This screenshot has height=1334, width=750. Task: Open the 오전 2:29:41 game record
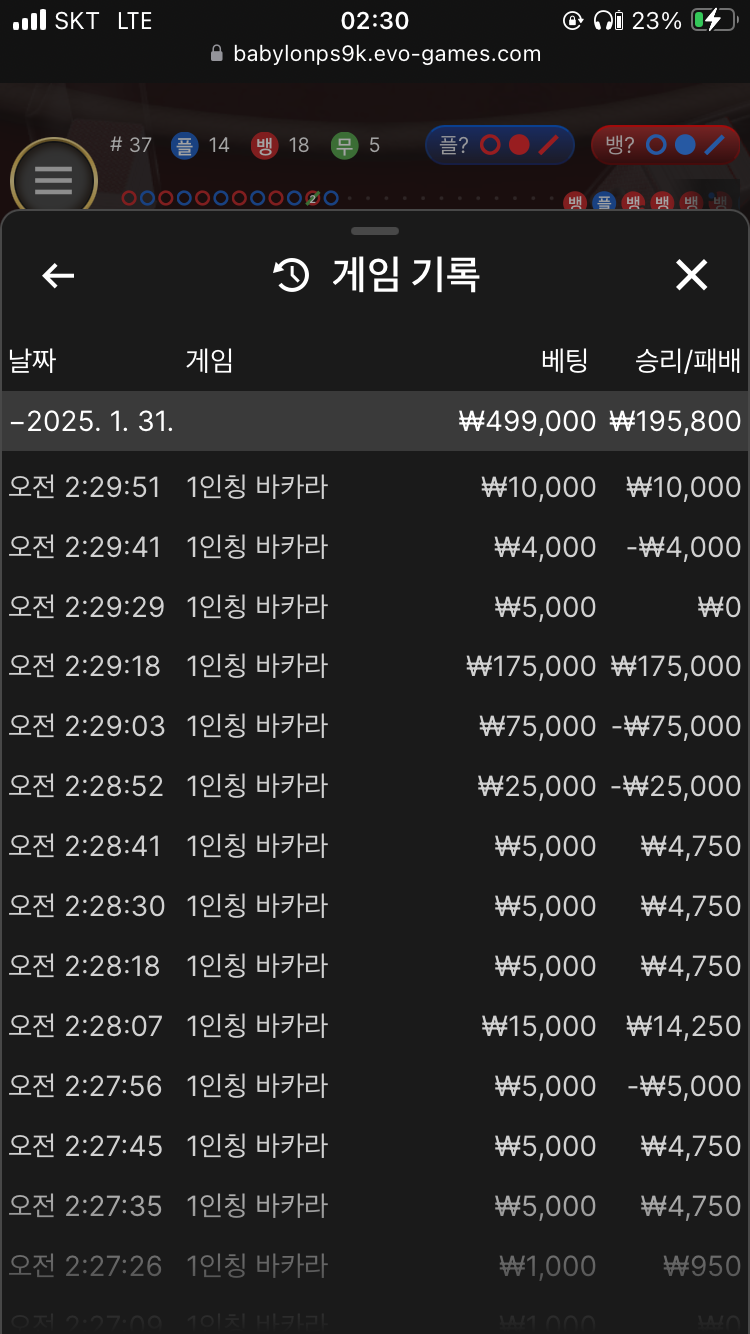375,547
